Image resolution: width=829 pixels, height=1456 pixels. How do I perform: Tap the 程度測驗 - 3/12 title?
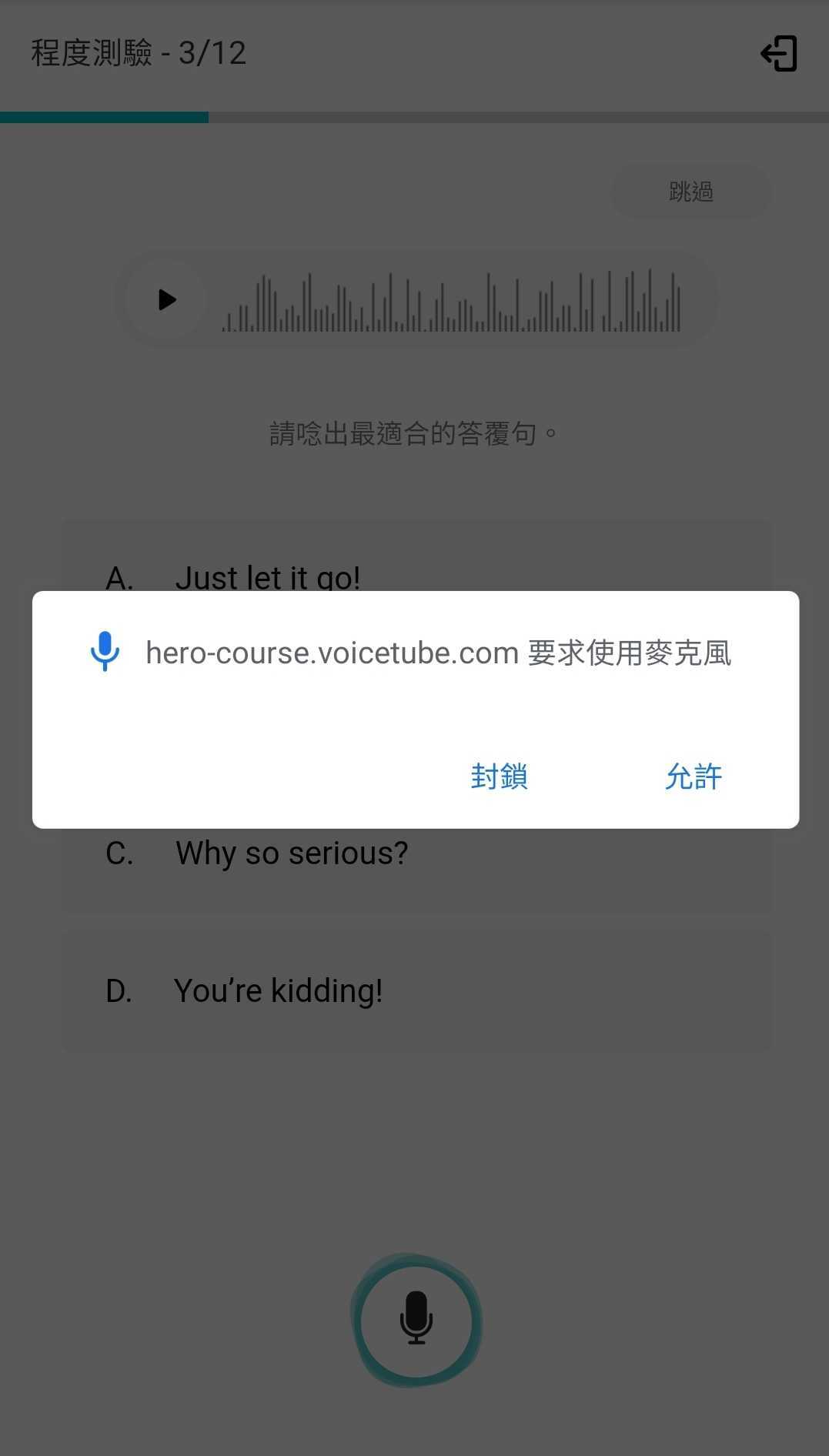(x=137, y=52)
